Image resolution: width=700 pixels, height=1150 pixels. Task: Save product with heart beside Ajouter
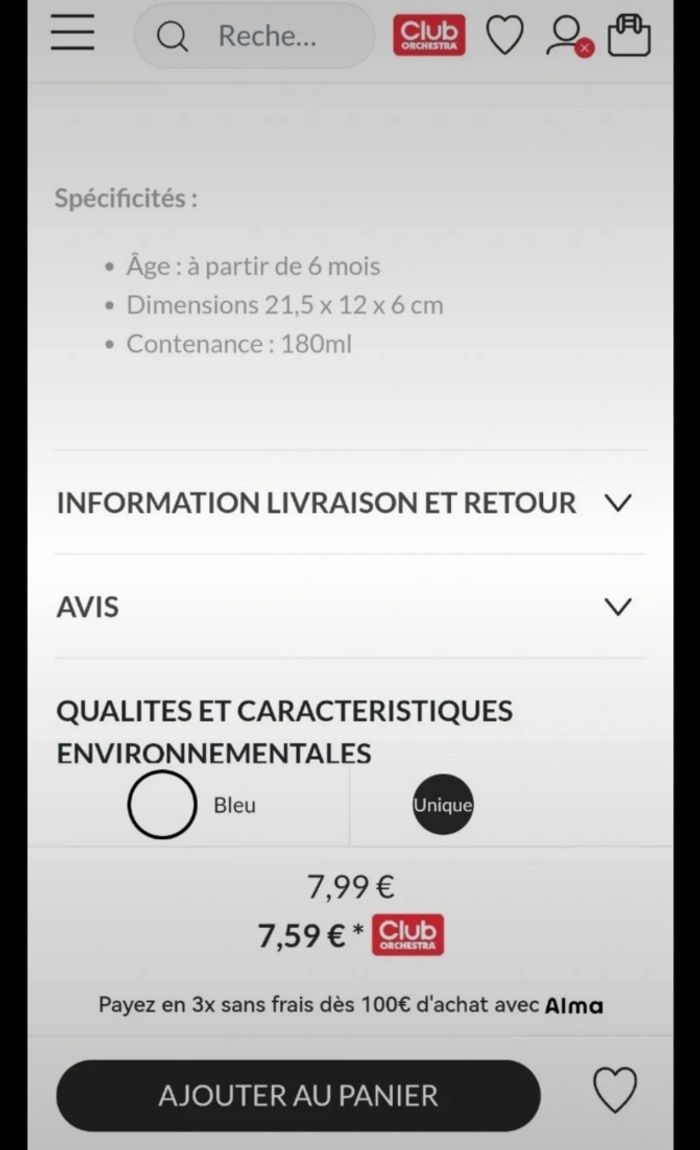coord(614,1090)
